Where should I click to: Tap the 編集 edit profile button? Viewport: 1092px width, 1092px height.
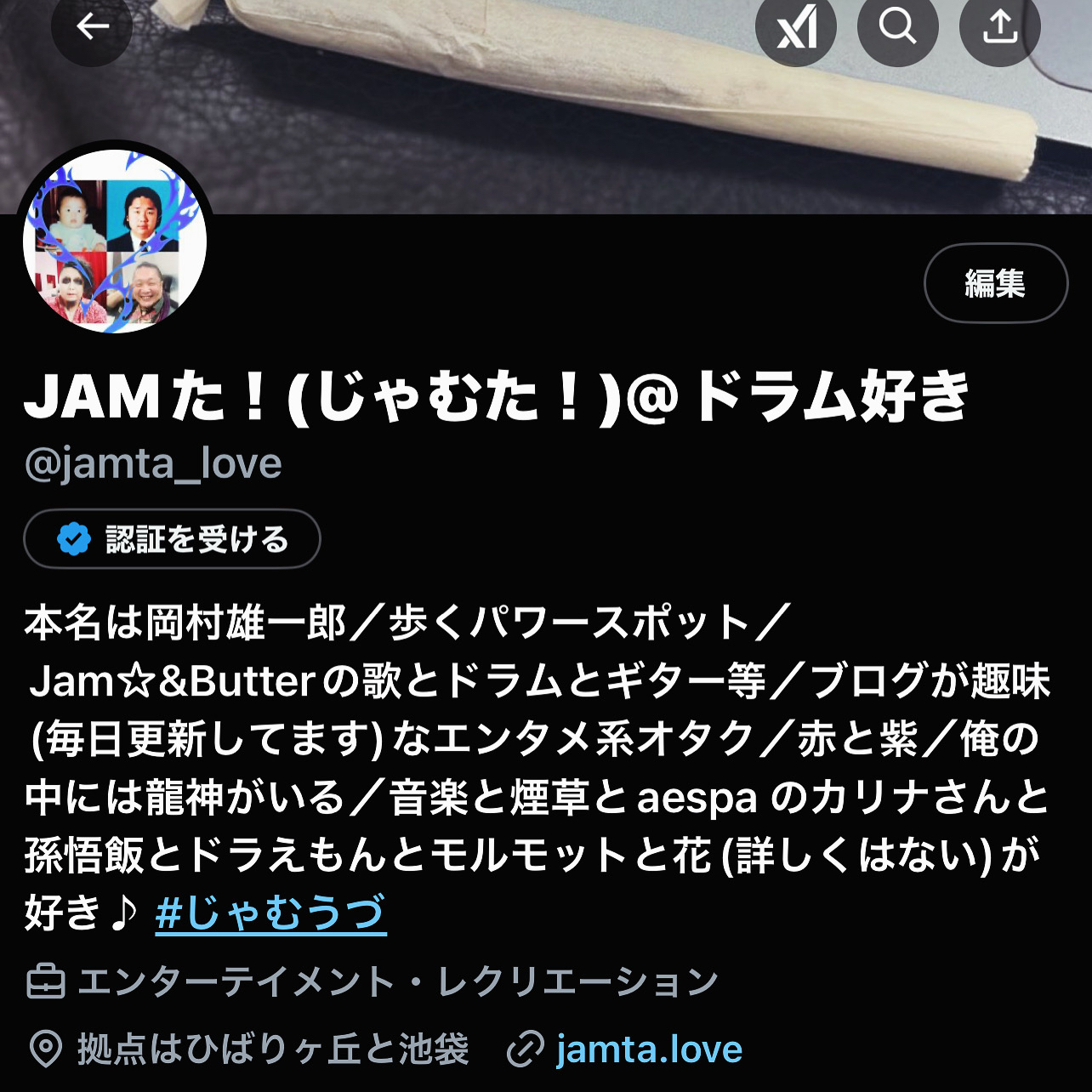click(x=995, y=283)
